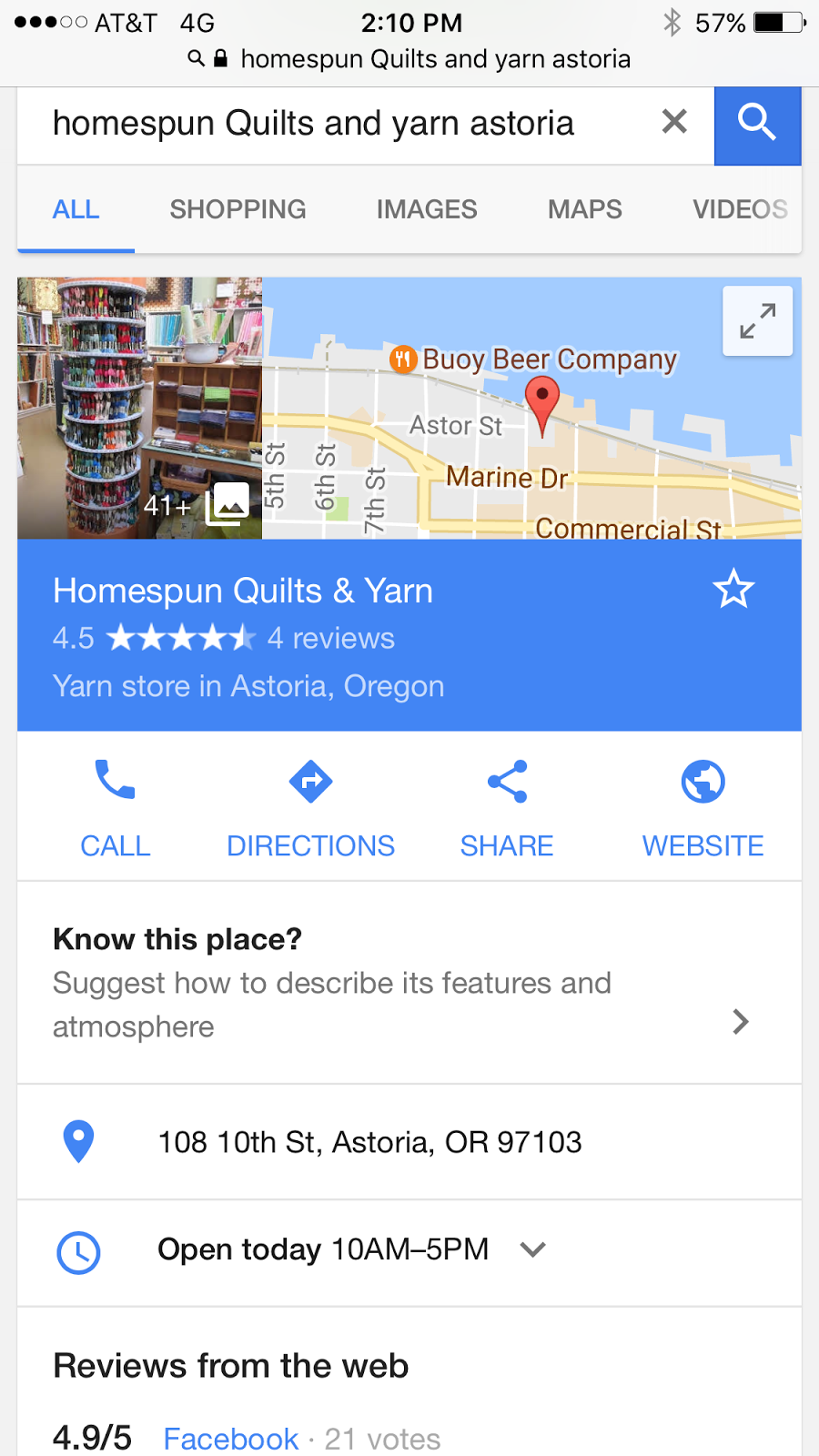Switch to the Videos tab
Image resolution: width=819 pixels, height=1456 pixels.
(739, 209)
